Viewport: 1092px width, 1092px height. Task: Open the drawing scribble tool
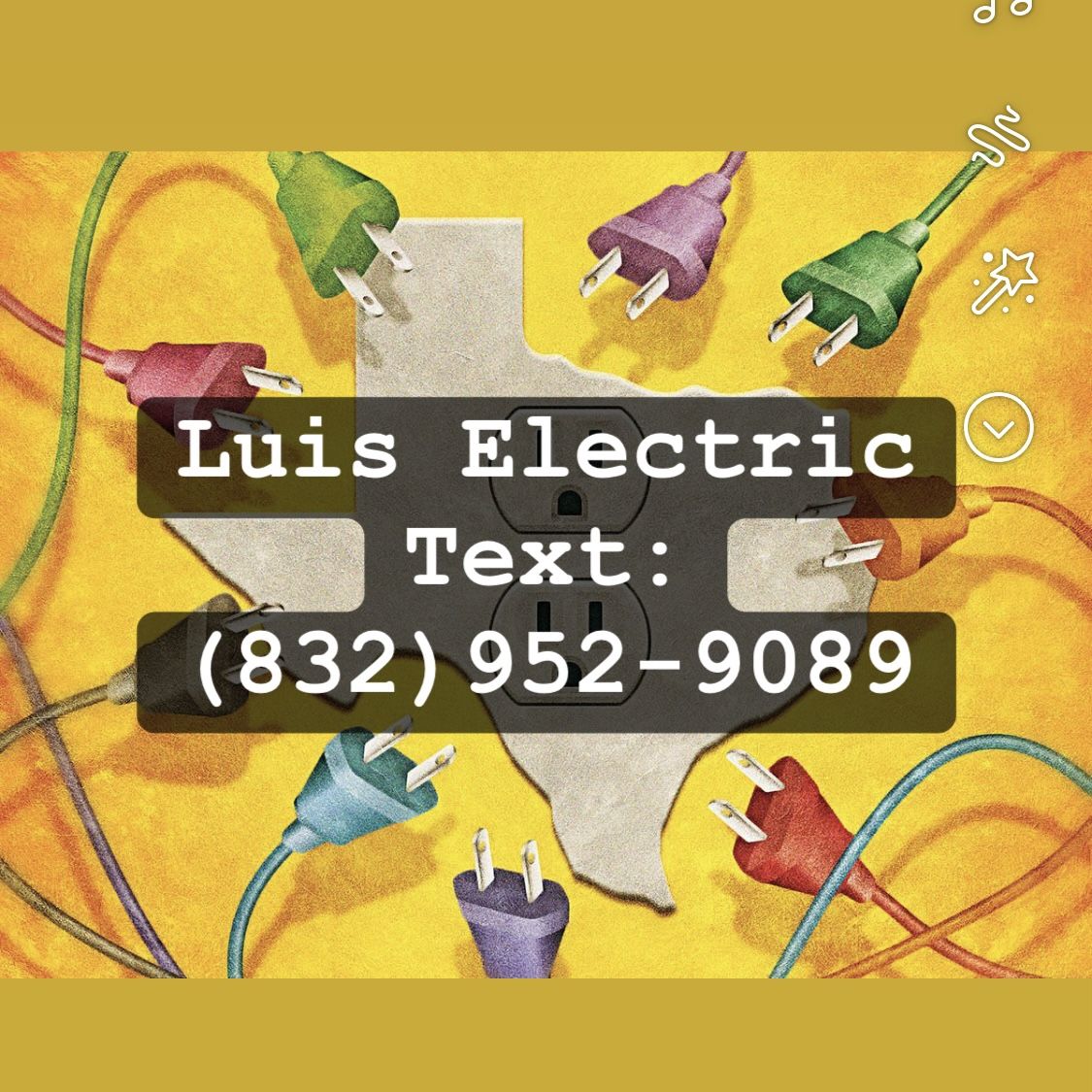click(x=1000, y=136)
